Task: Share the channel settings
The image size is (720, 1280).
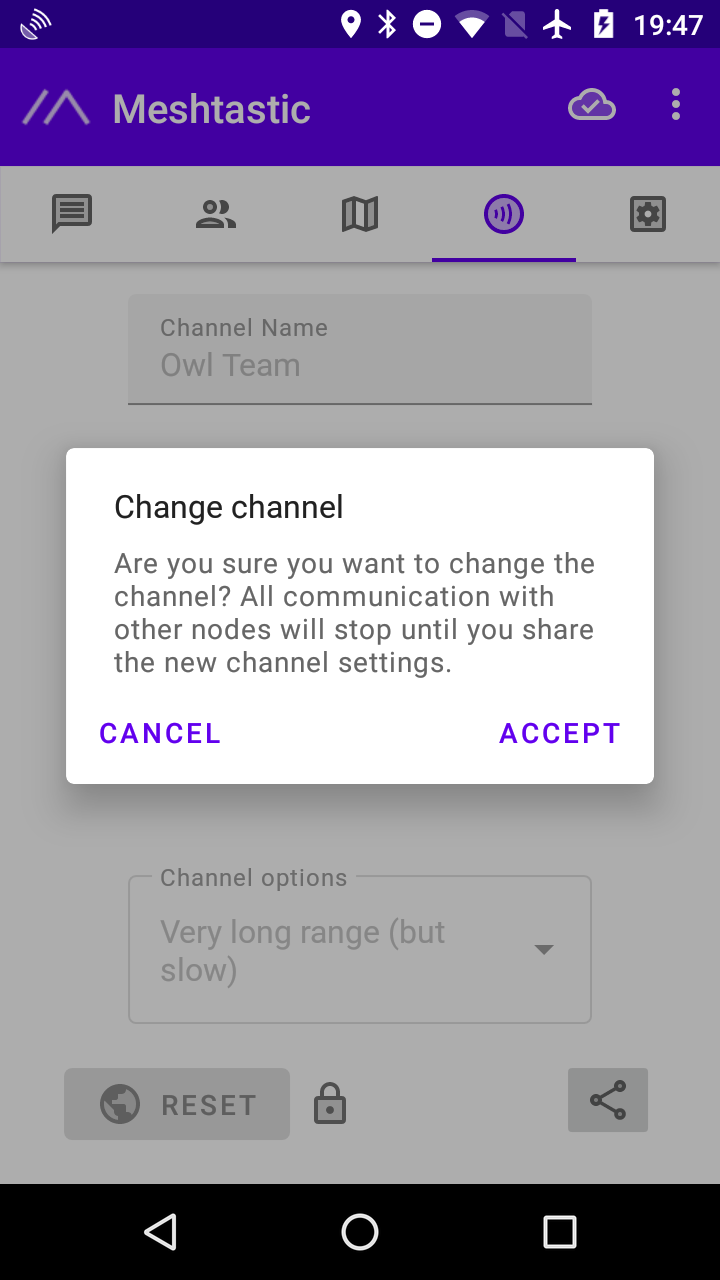Action: (x=608, y=1100)
